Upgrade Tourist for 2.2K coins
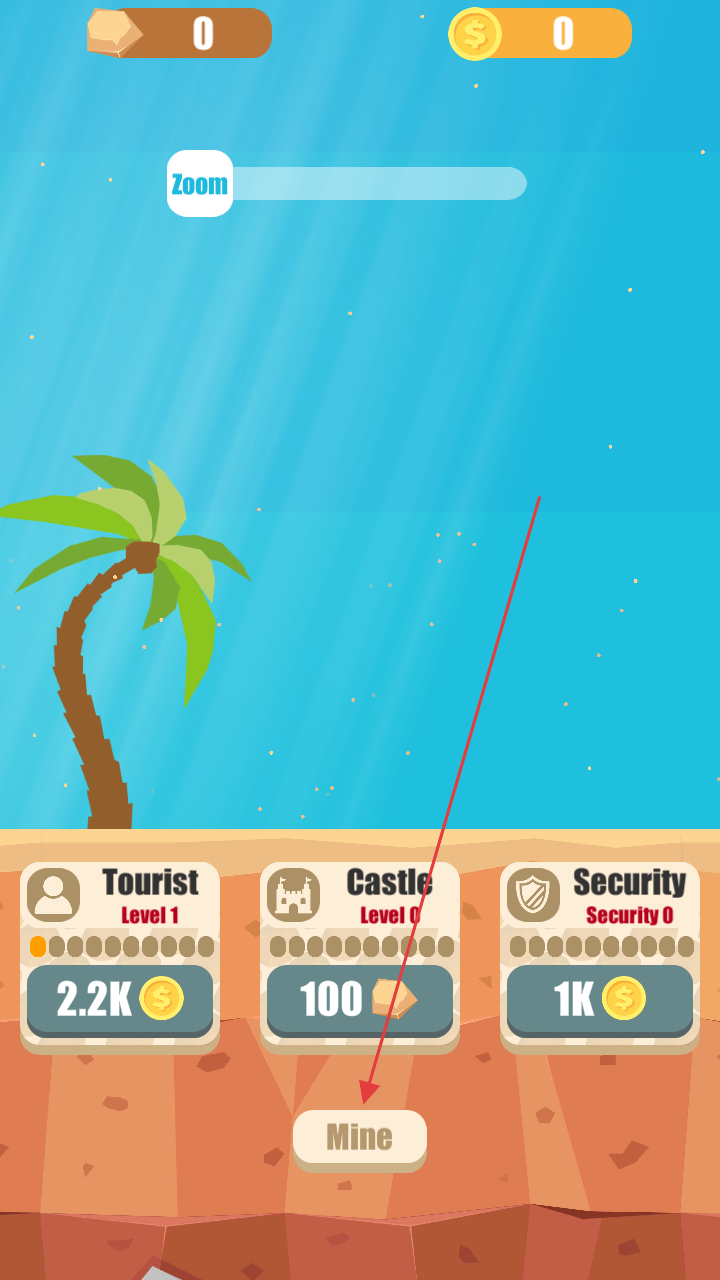This screenshot has height=1280, width=720. coord(120,999)
